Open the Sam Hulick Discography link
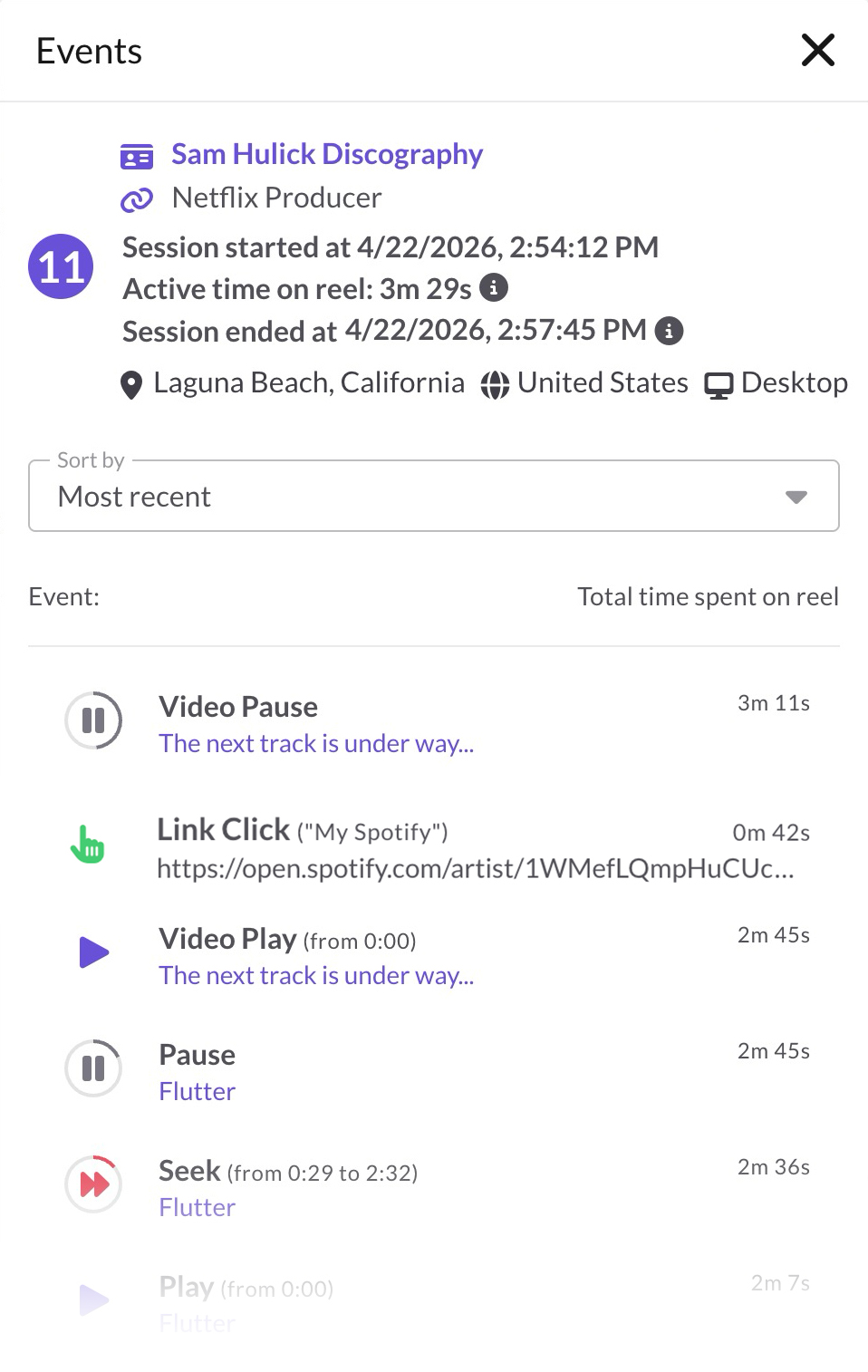 (x=326, y=155)
